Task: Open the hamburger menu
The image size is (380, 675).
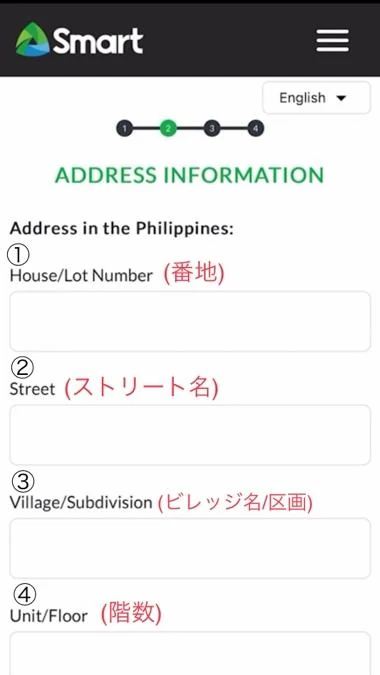Action: (332, 40)
